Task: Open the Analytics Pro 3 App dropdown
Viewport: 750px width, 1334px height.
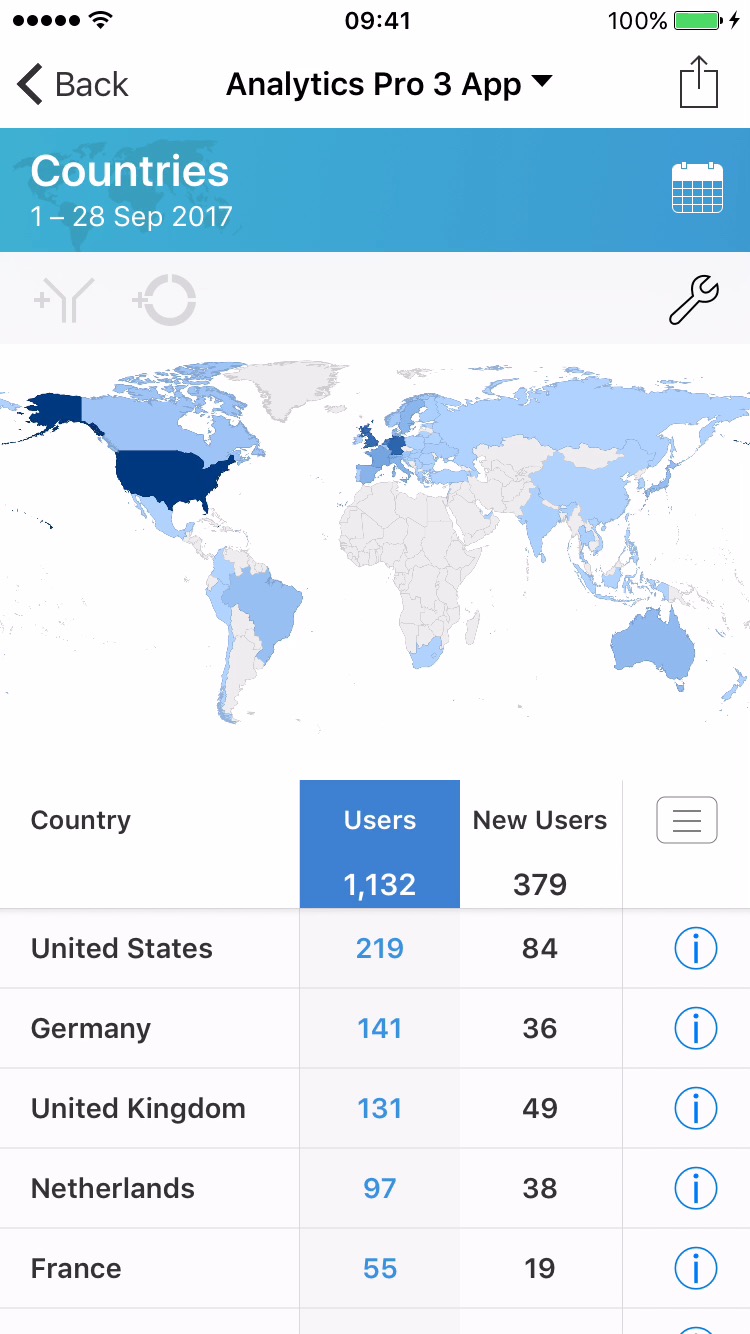Action: coord(389,85)
